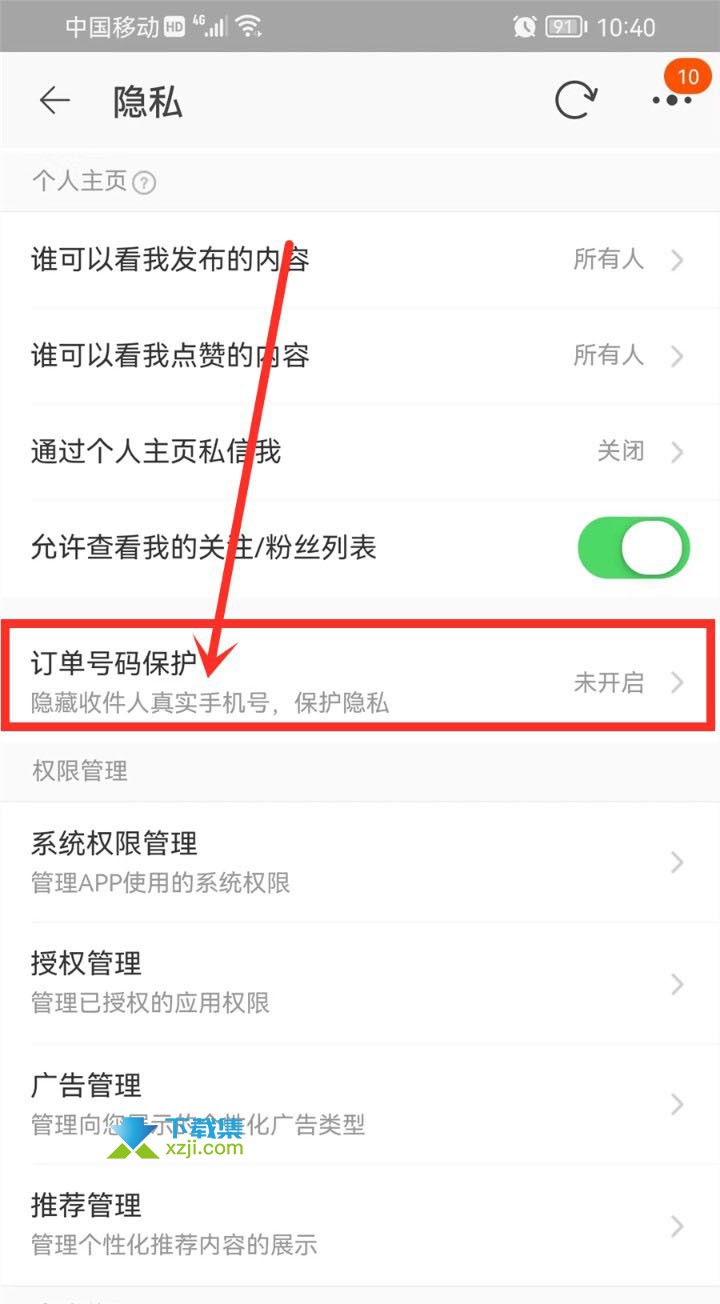Open 推荐管理
Image resolution: width=720 pixels, height=1304 pixels.
tap(358, 1224)
